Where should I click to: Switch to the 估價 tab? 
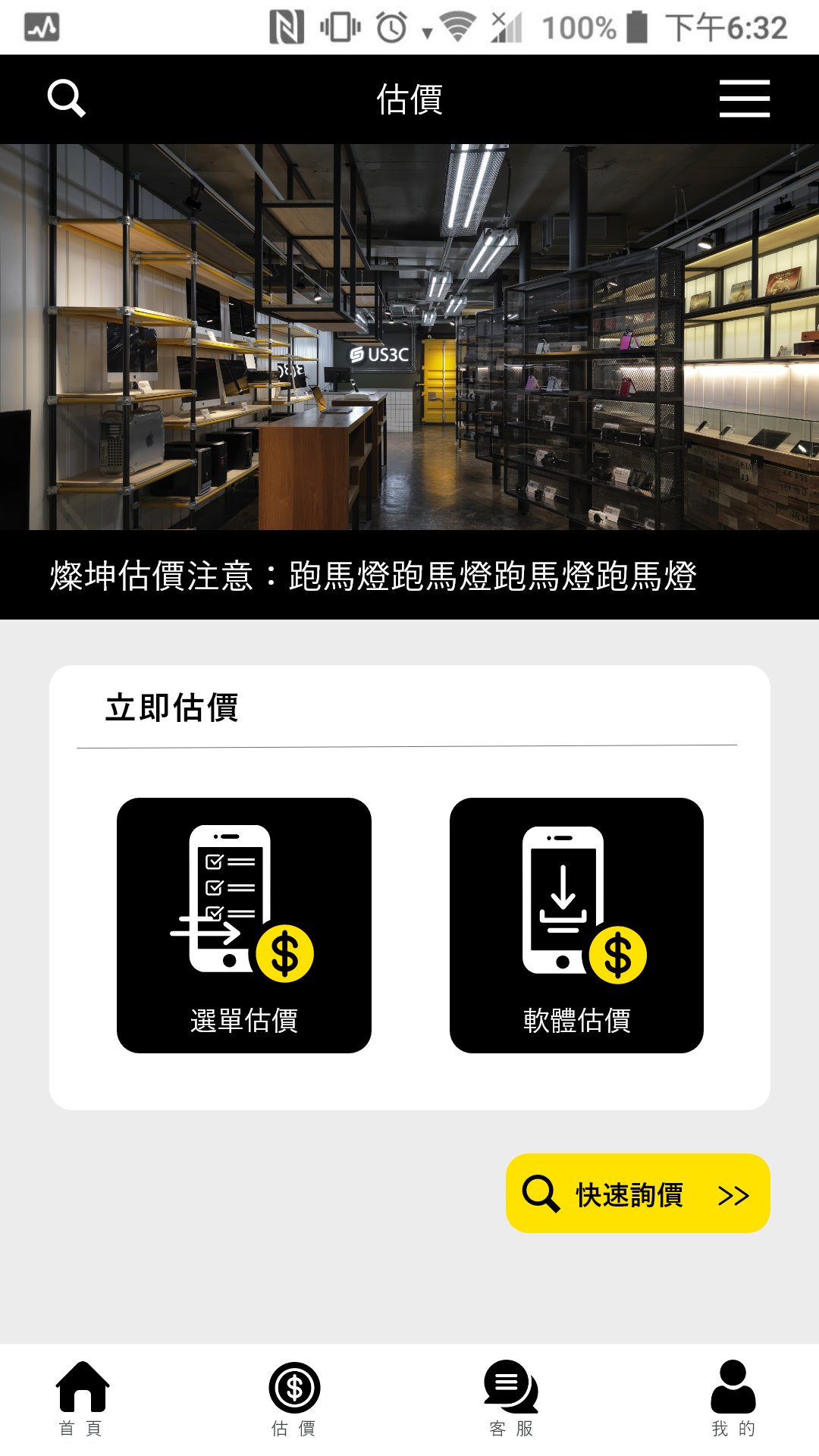pos(294,1398)
